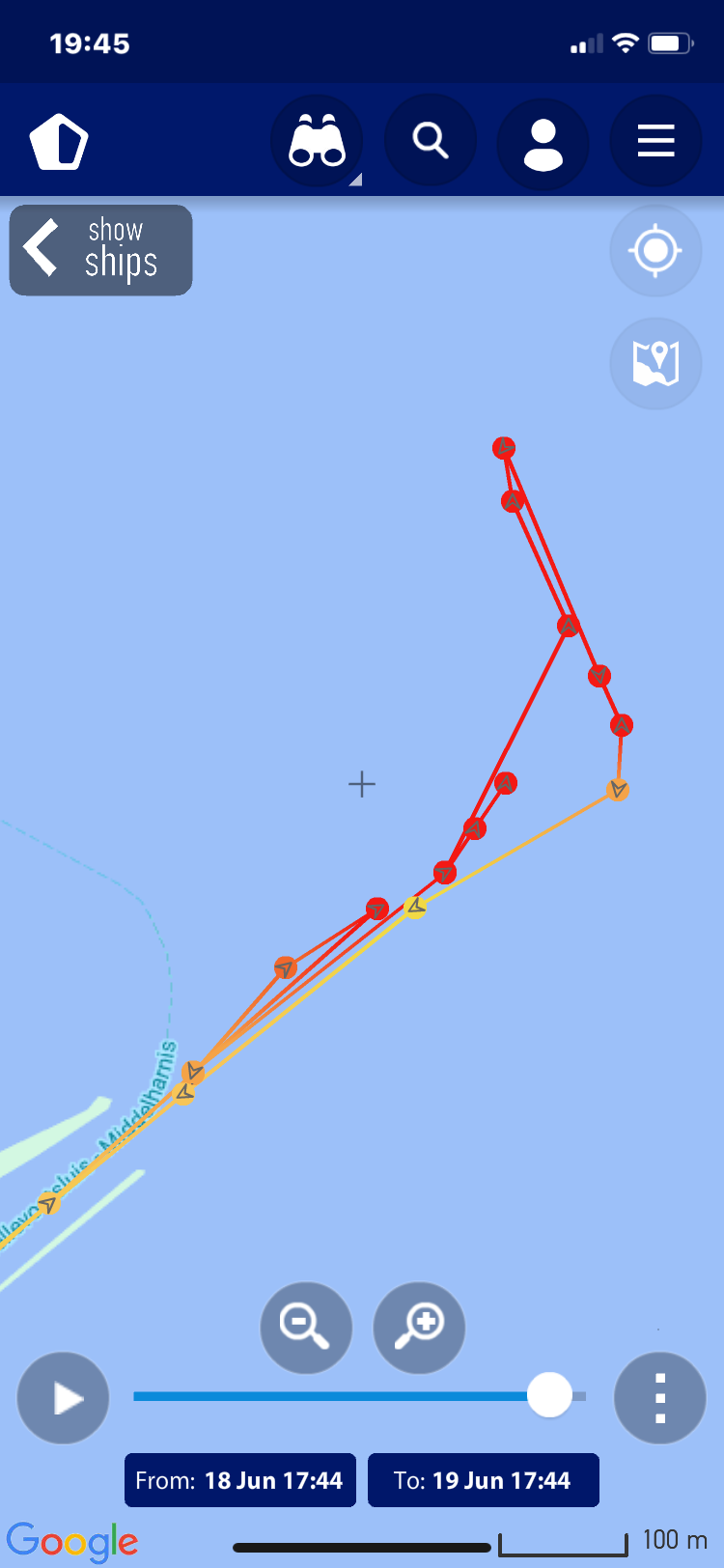Image resolution: width=724 pixels, height=1568 pixels.
Task: Go back with show ships button
Action: click(100, 249)
